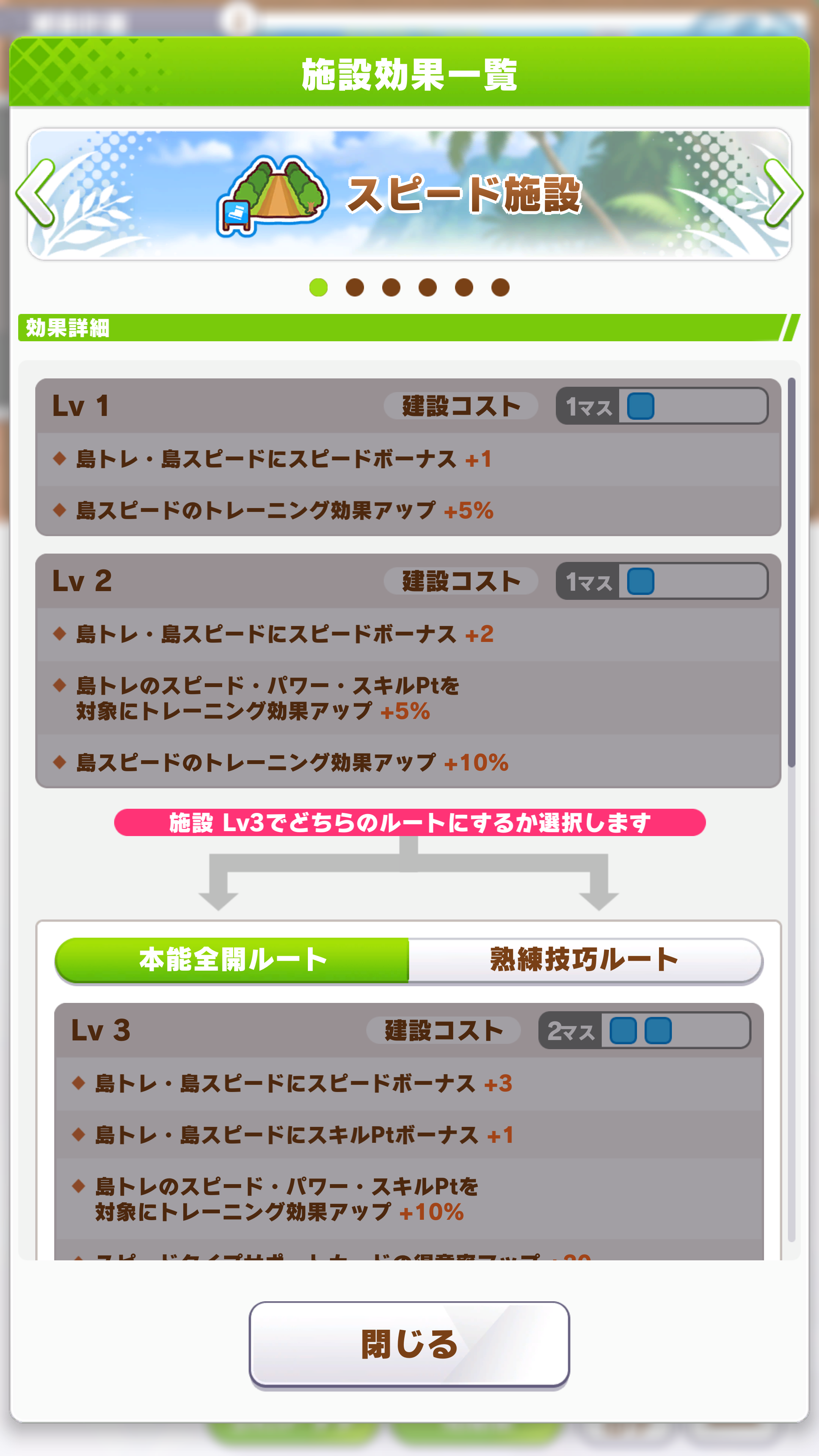Go to the previous facility with left arrow
This screenshot has width=819, height=1456.
point(36,193)
